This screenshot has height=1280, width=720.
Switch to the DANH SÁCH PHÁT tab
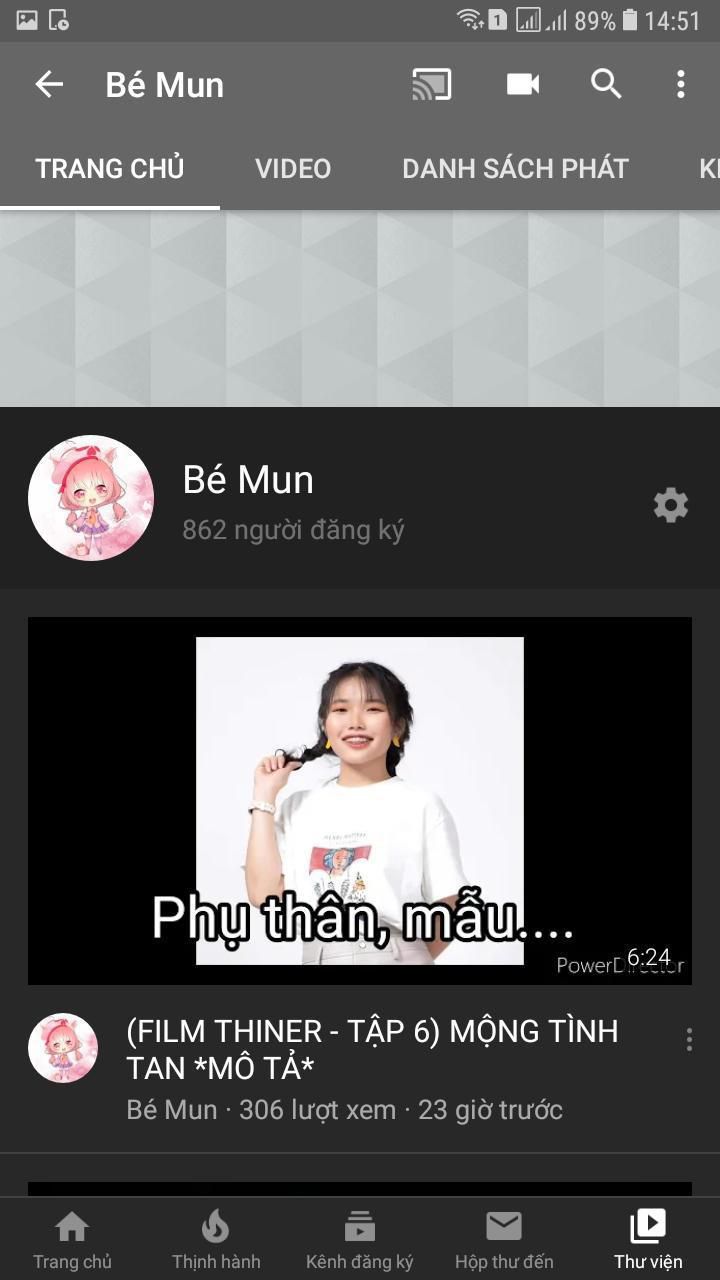[515, 168]
